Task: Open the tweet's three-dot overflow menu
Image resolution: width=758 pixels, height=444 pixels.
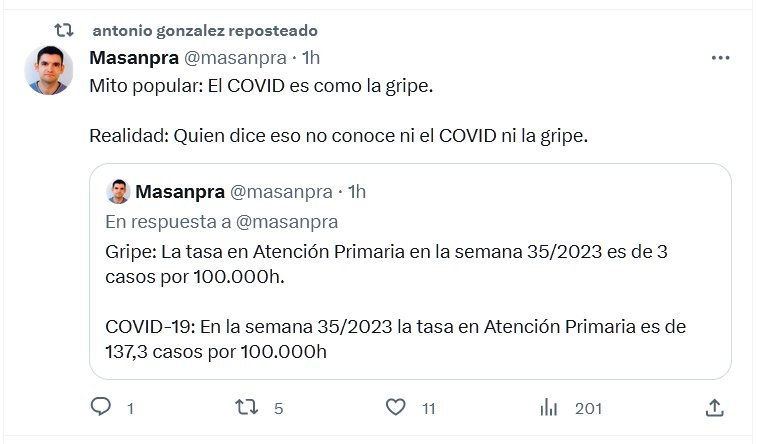Action: [720, 59]
